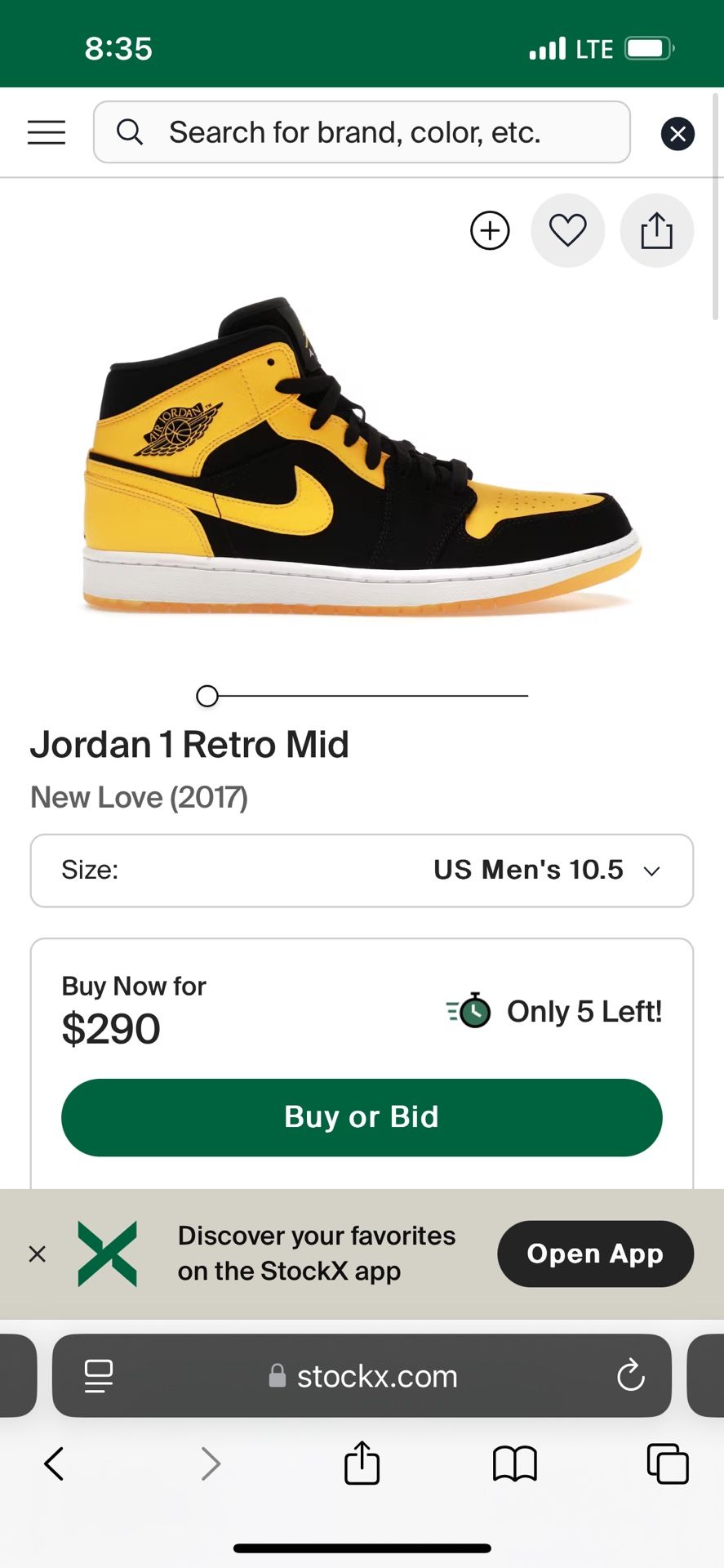The height and width of the screenshot is (1568, 724).
Task: Share the product using the share icon
Action: (x=656, y=230)
